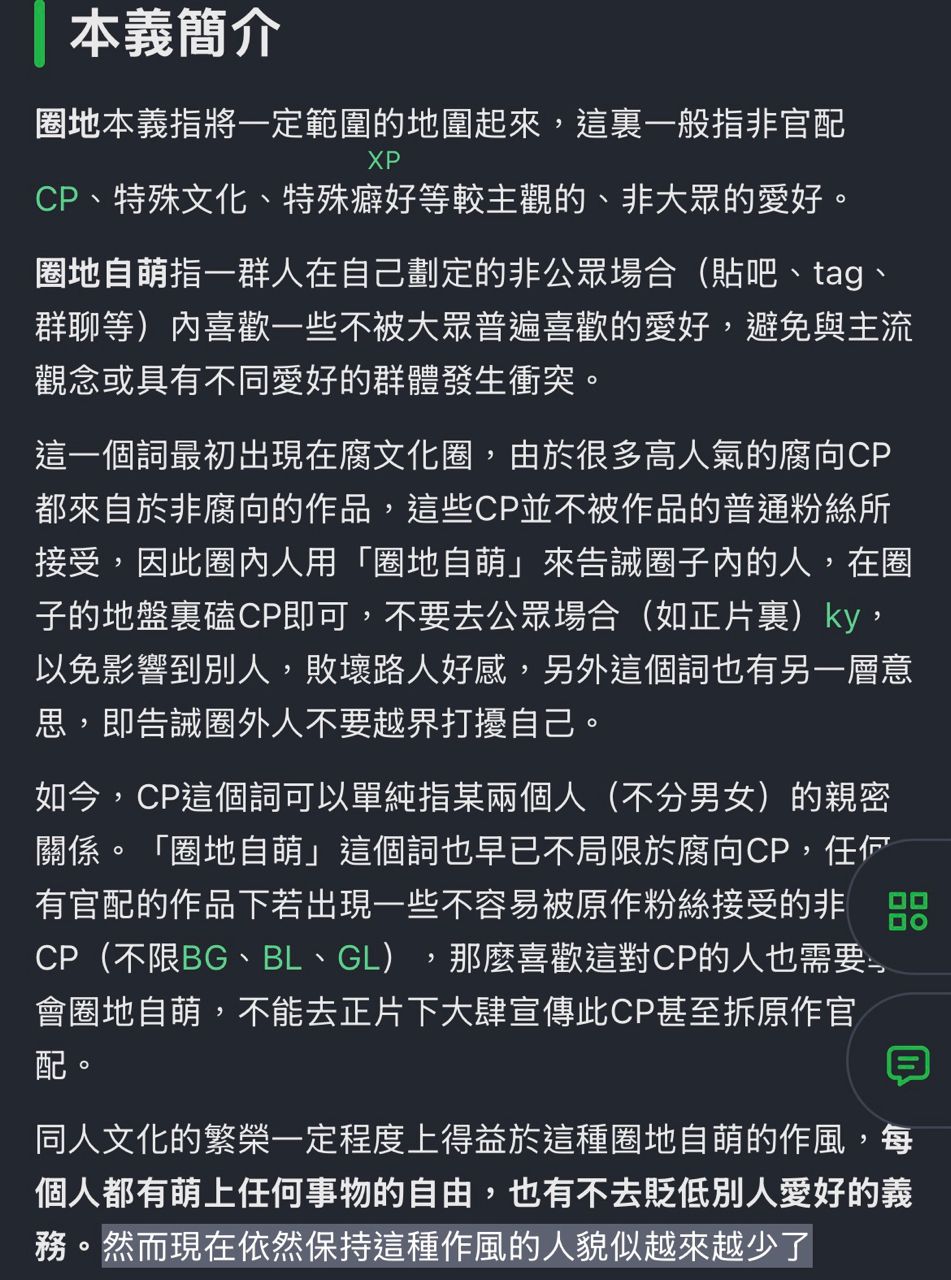Open the XP annotation link
The width and height of the screenshot is (951, 1280).
click(383, 161)
